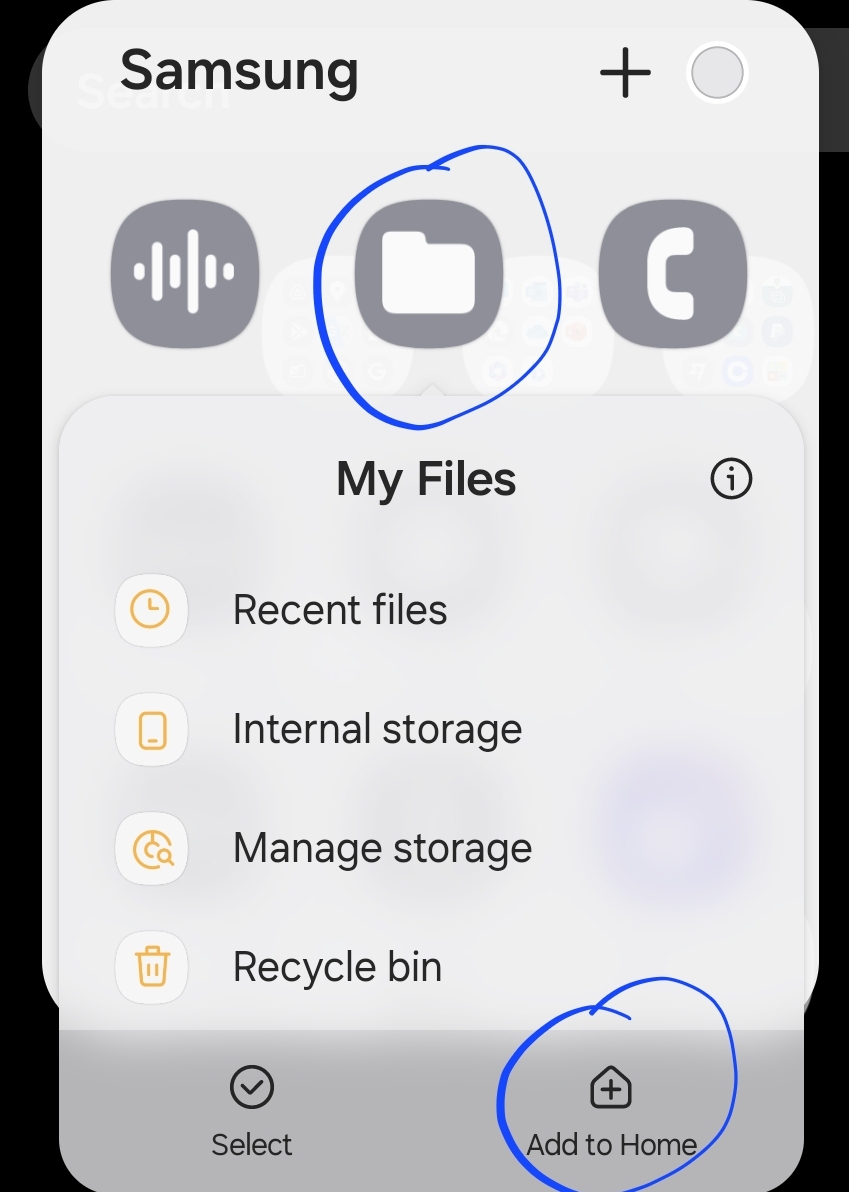Viewport: 849px width, 1192px height.
Task: Launch the Phone app
Action: (673, 273)
